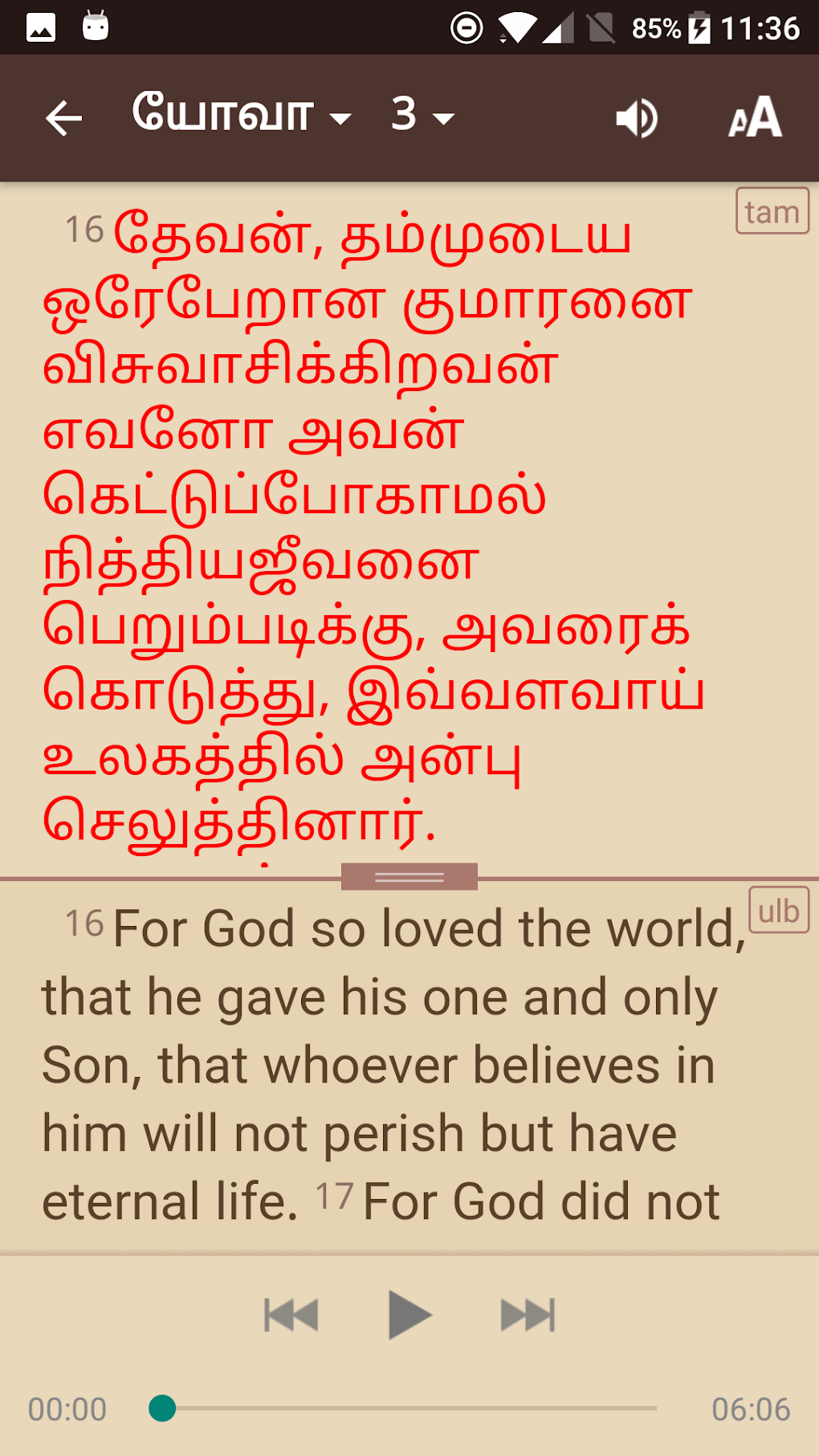
Task: Skip to previous audio track
Action: point(291,1315)
